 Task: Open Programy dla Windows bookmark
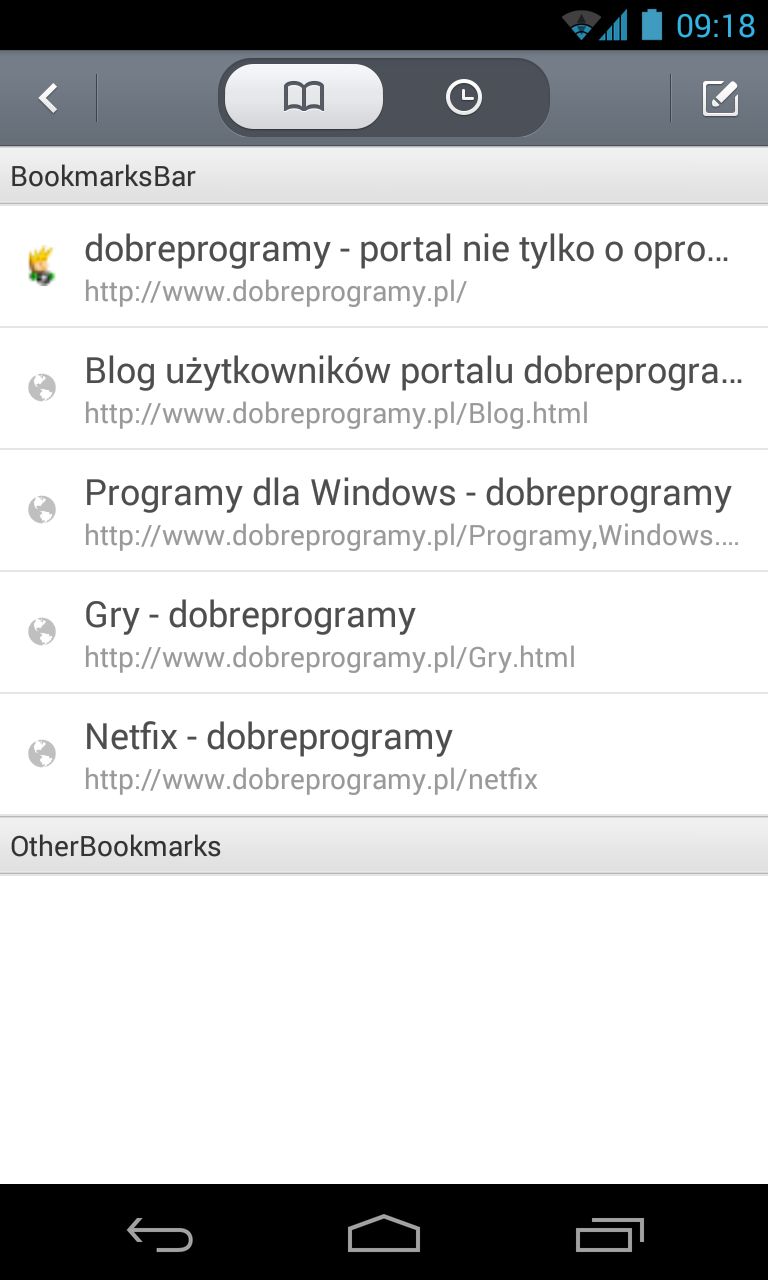[384, 510]
